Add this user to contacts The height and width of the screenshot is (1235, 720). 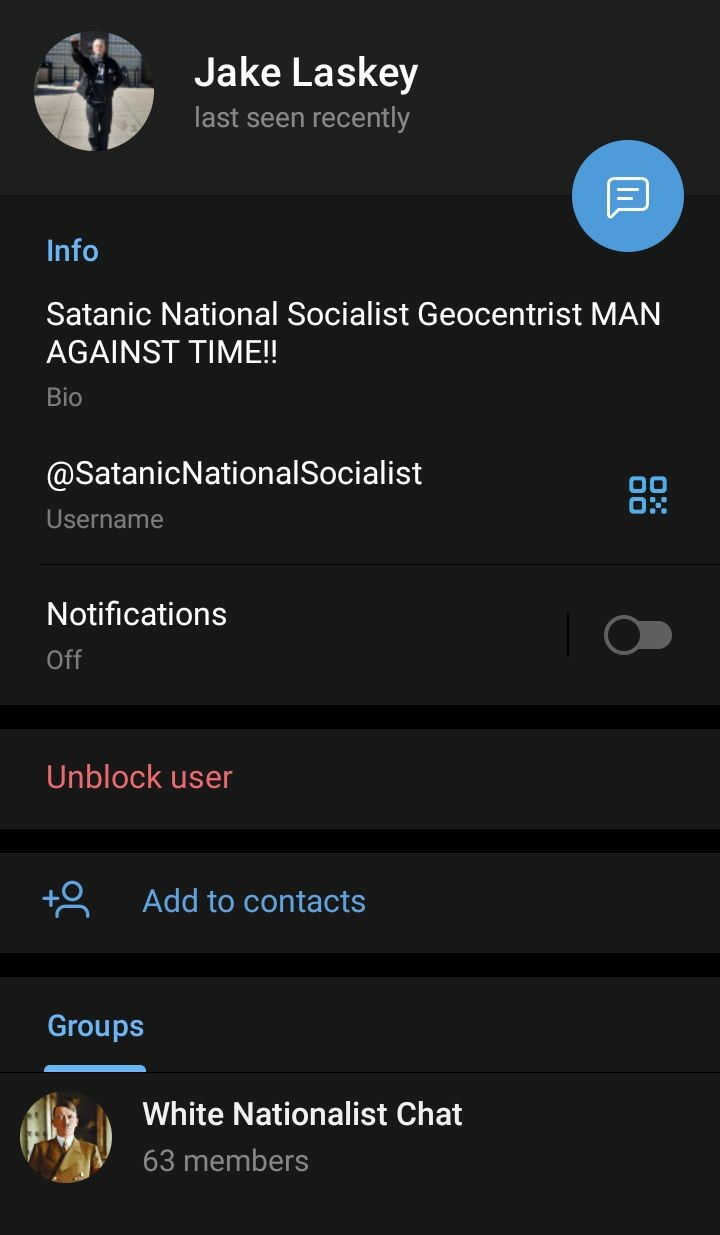coord(253,901)
